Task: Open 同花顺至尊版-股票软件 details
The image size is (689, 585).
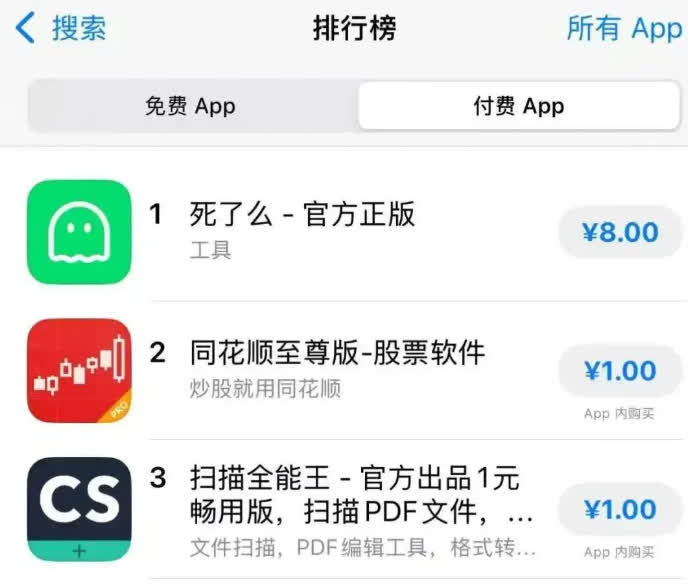Action: coord(336,352)
